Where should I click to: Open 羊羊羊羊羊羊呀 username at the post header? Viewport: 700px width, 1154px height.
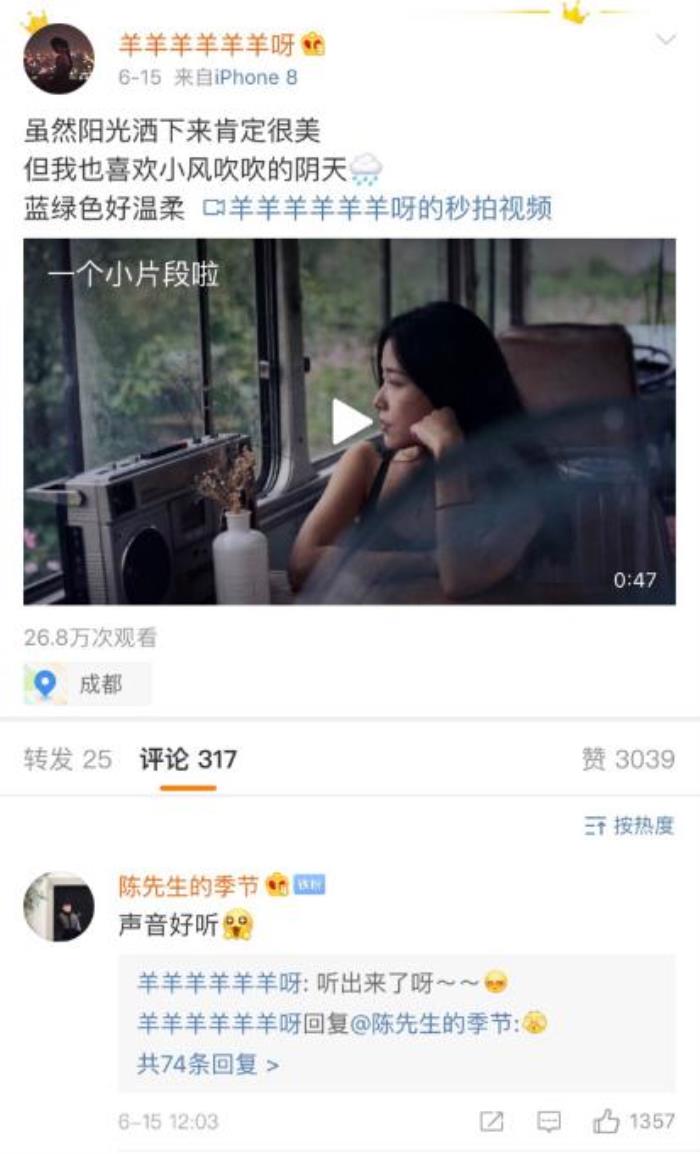(207, 44)
